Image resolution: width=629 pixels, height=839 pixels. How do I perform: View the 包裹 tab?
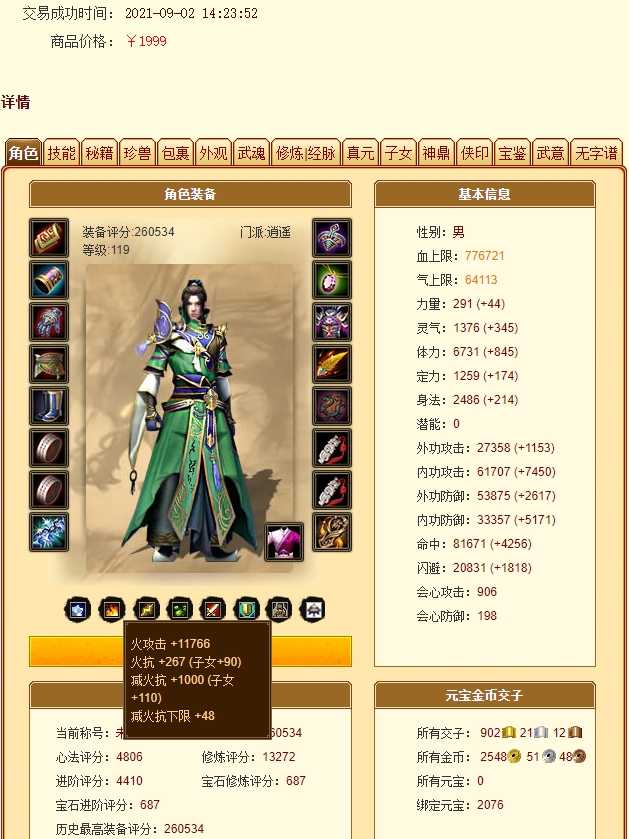[x=175, y=153]
